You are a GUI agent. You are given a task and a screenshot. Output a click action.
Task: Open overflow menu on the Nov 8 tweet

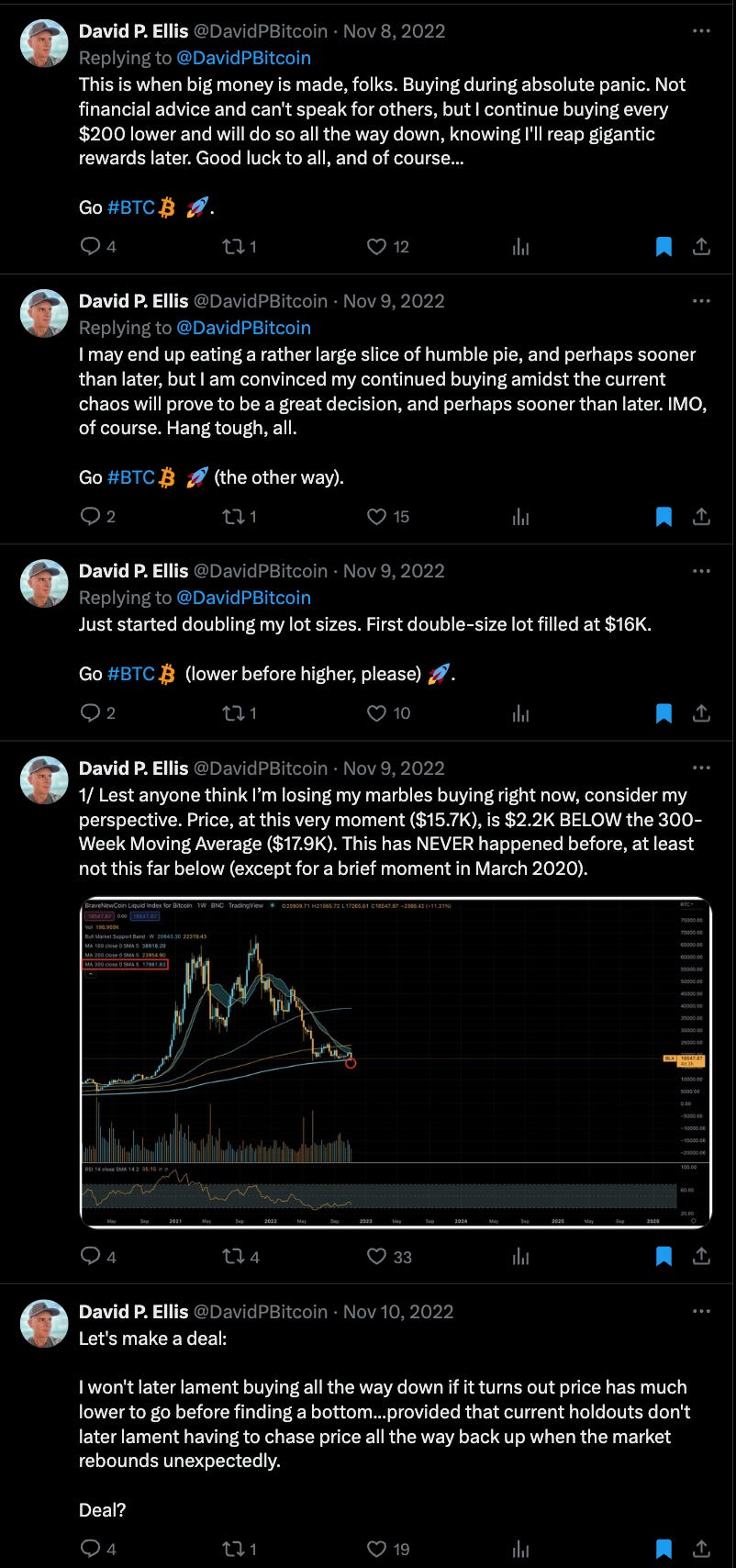coord(701,31)
